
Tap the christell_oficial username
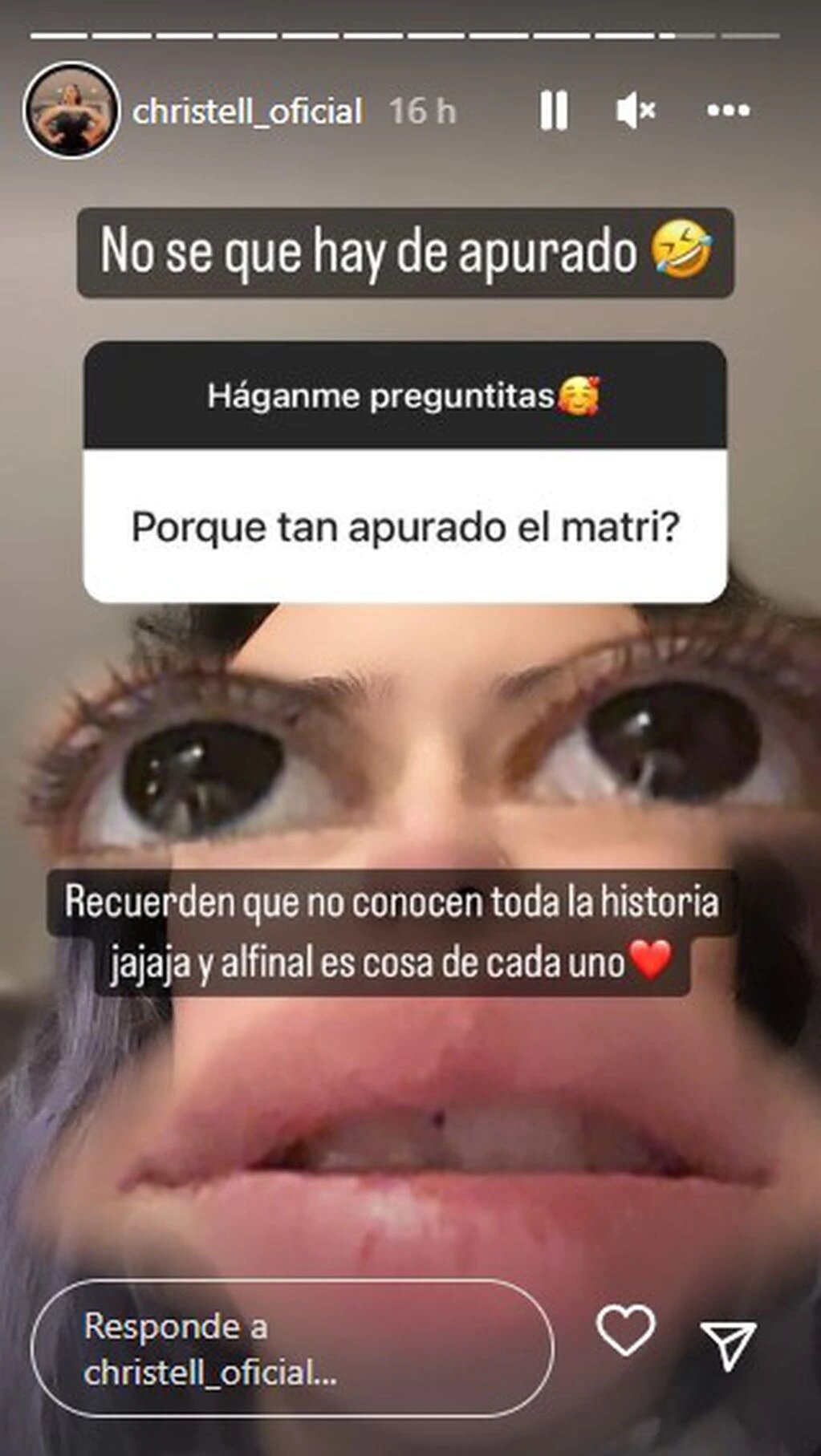[247, 112]
